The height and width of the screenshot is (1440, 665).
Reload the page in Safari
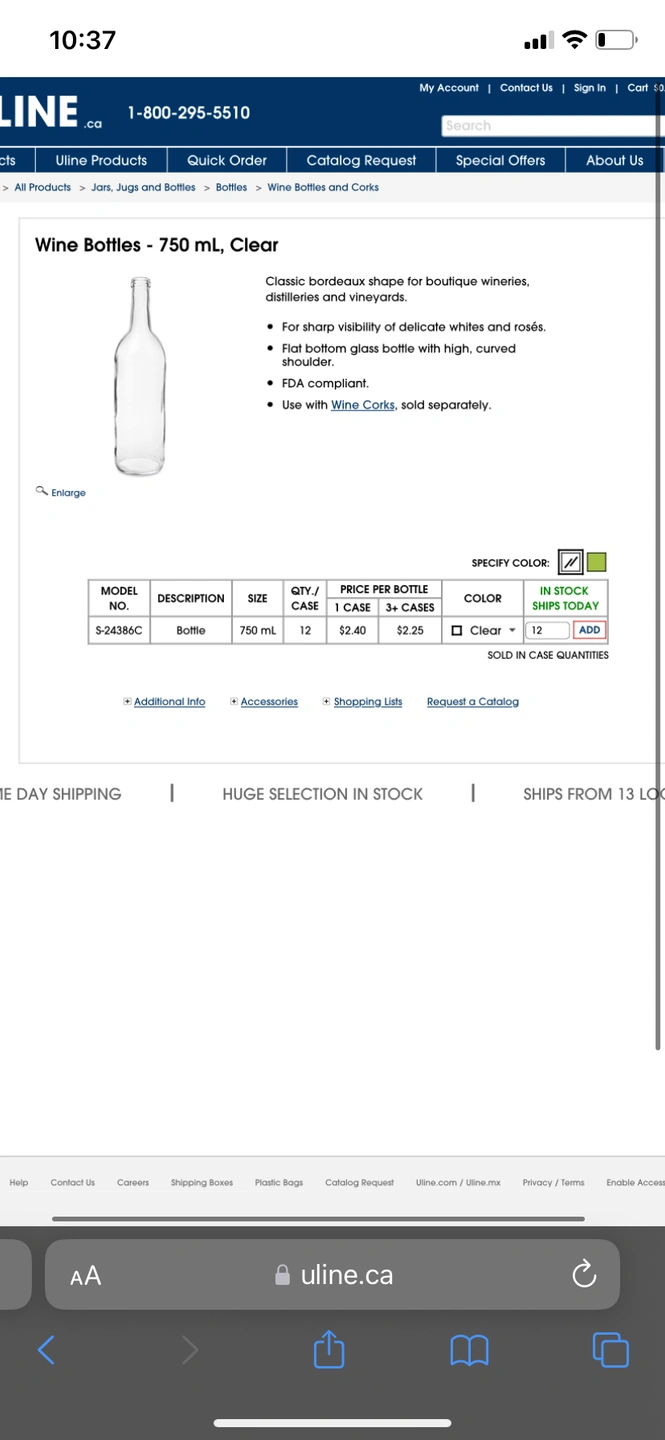583,1274
